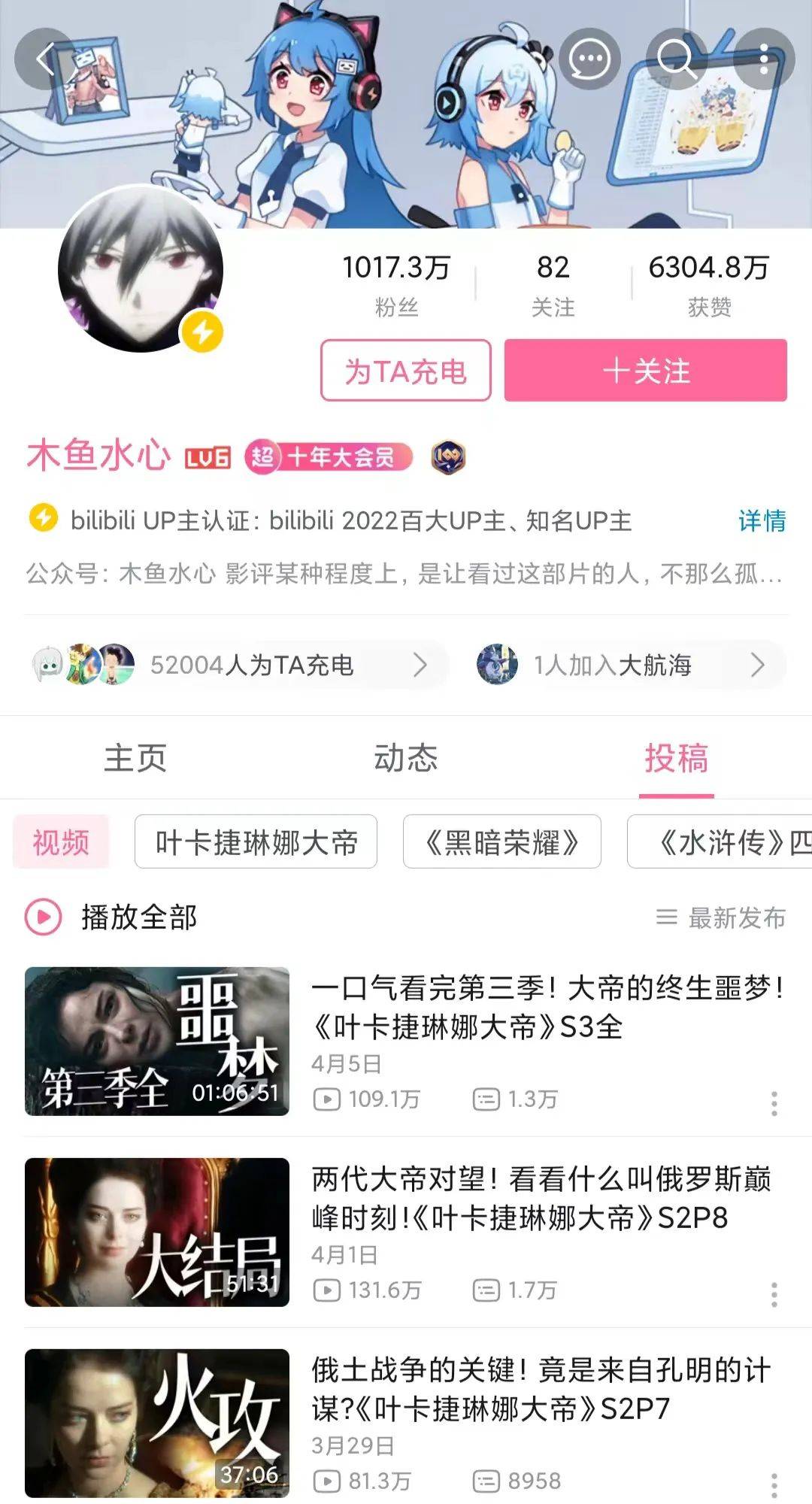Select the 叶卡捷琳娜大帝 collection chip
Viewport: 812px width, 1504px height.
point(256,842)
